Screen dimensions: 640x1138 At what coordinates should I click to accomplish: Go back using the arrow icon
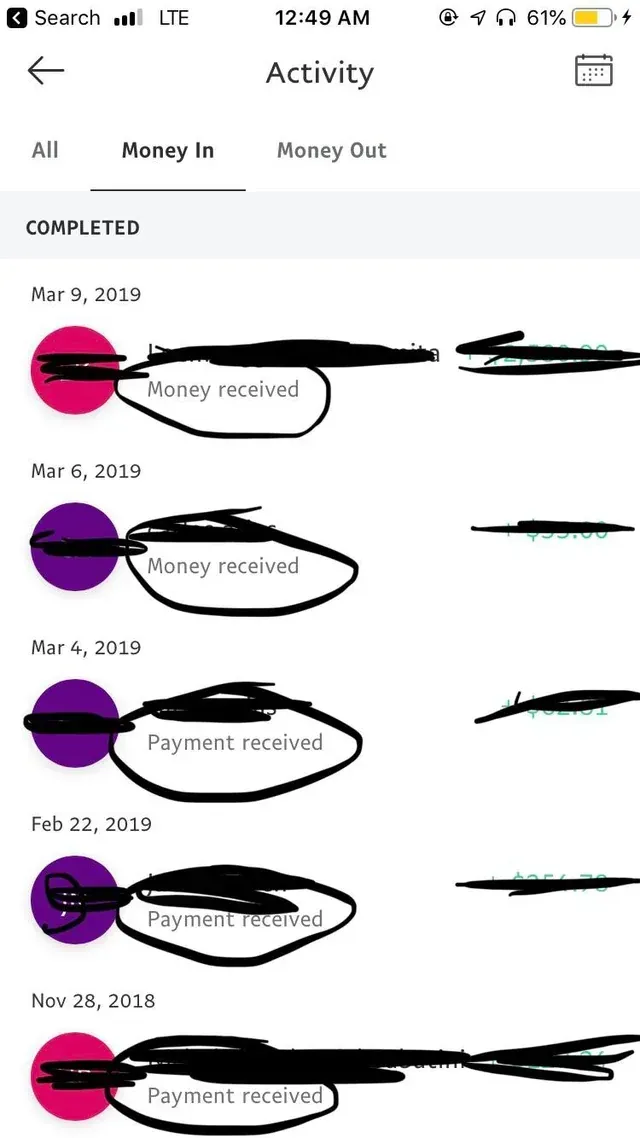(46, 71)
